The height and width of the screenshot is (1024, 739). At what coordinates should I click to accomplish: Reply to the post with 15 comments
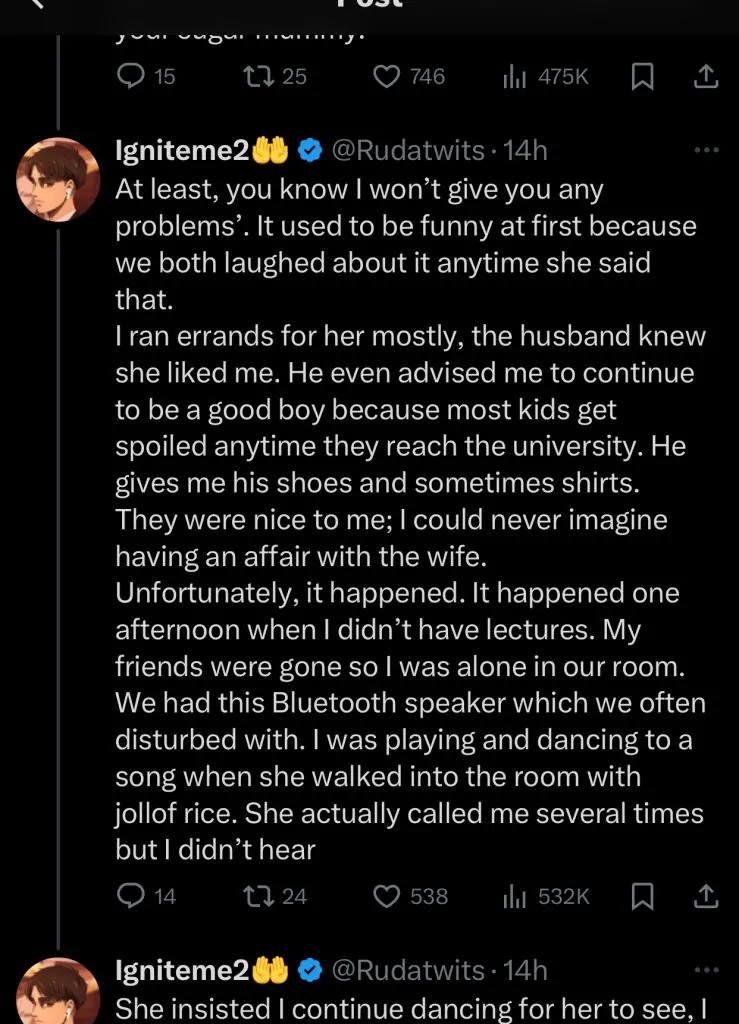click(132, 77)
